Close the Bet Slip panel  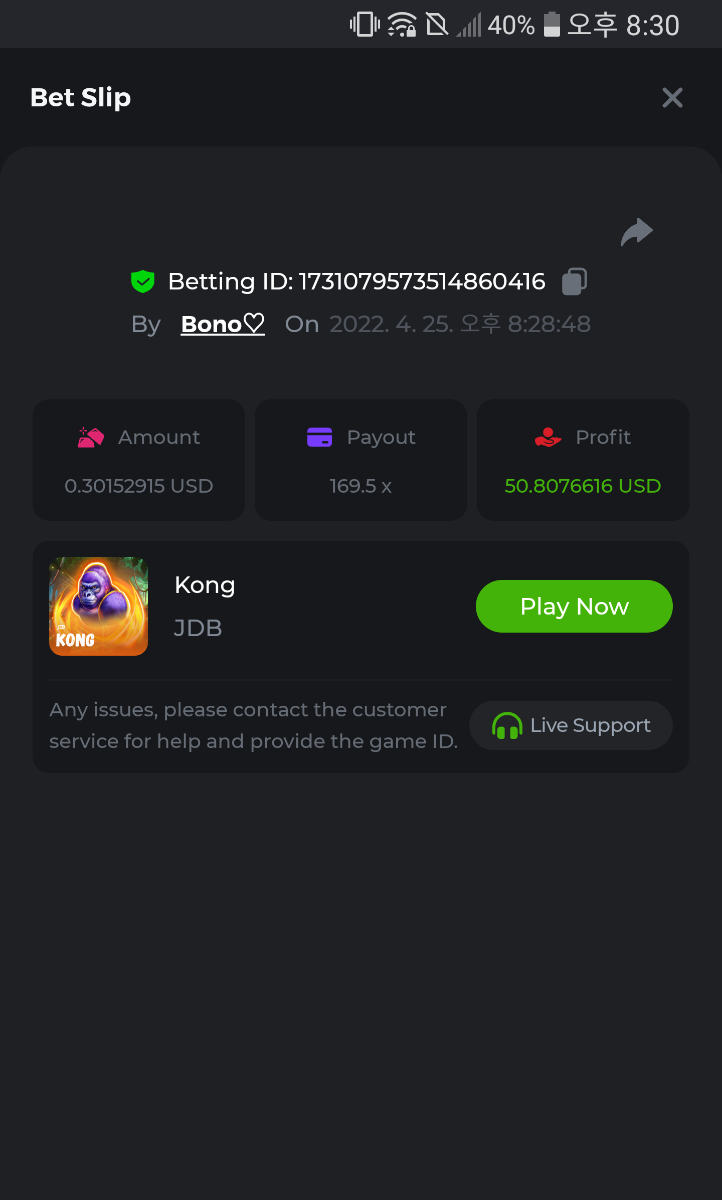point(672,98)
